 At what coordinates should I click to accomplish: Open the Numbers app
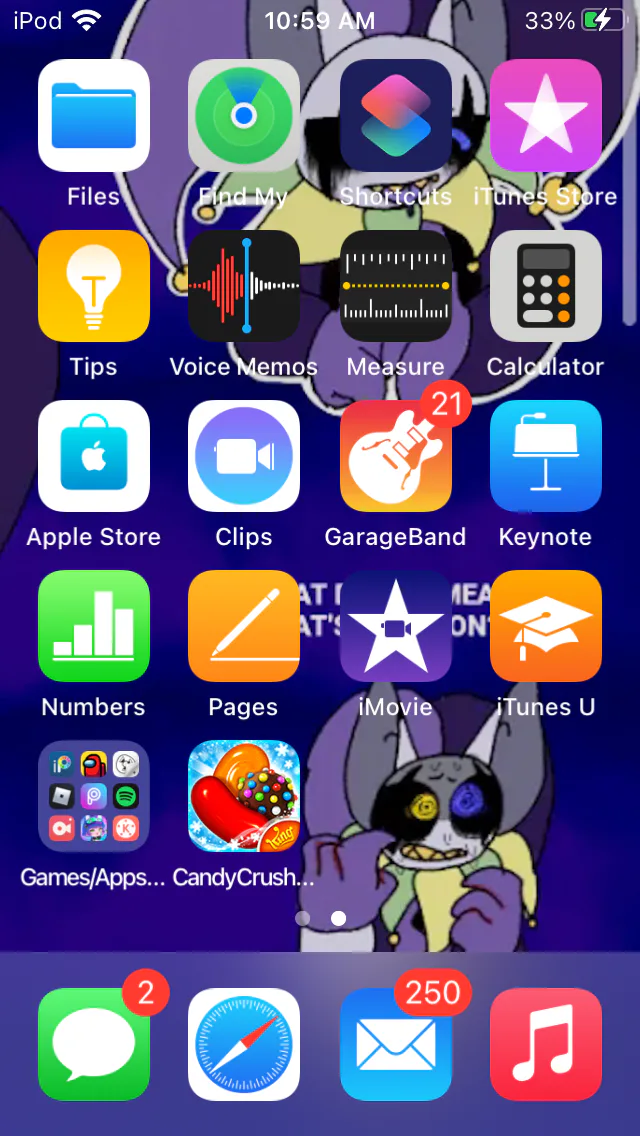pyautogui.click(x=94, y=626)
